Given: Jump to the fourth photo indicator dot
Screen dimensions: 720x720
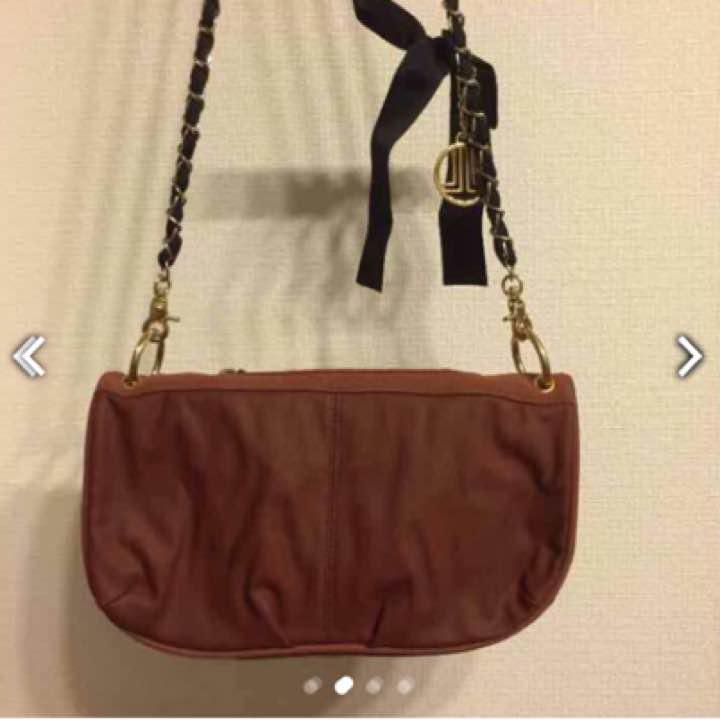Looking at the screenshot, I should tap(405, 686).
